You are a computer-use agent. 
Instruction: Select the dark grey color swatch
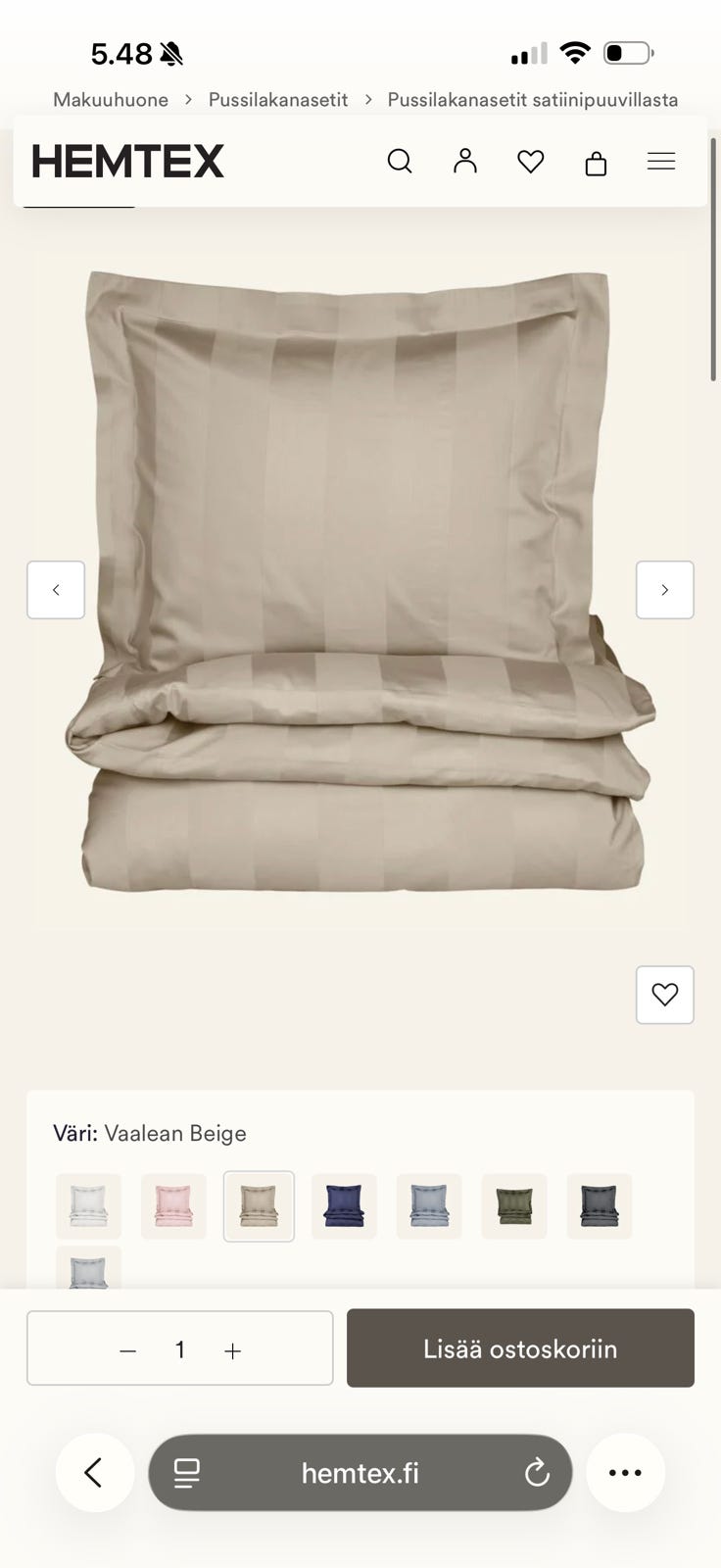[600, 1206]
